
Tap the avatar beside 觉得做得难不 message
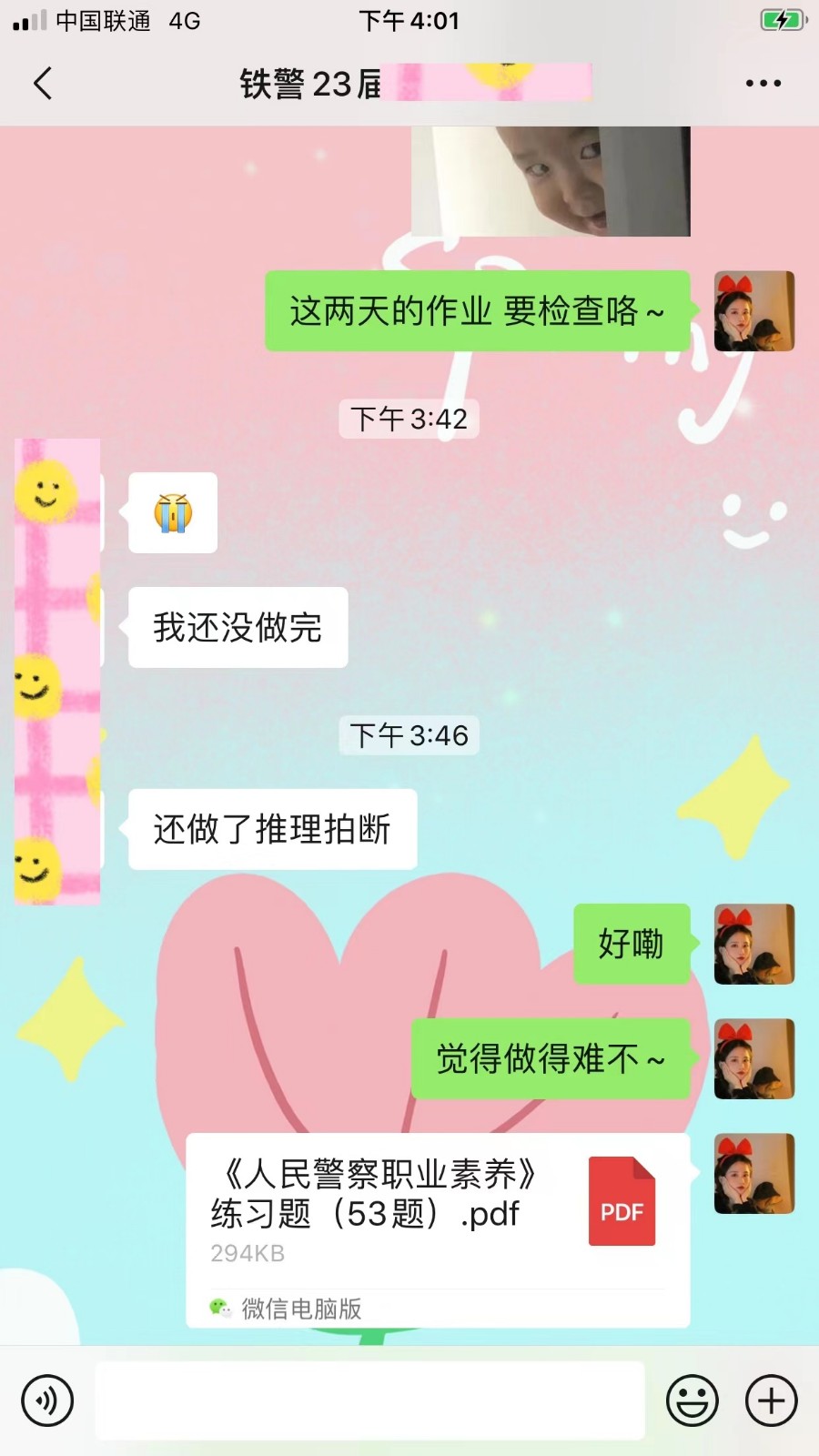tap(753, 1058)
